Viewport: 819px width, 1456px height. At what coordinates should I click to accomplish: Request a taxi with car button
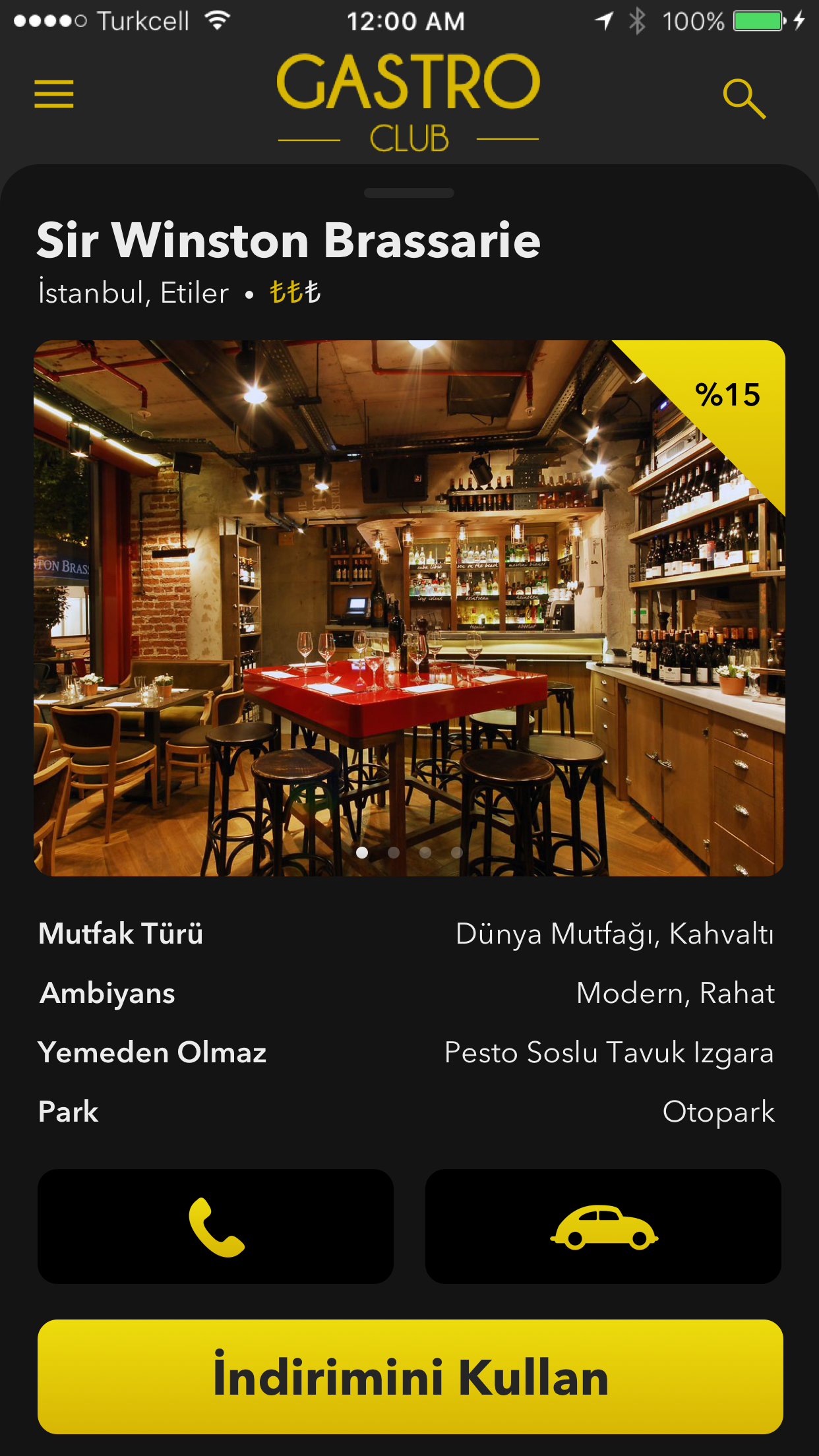click(x=603, y=1227)
